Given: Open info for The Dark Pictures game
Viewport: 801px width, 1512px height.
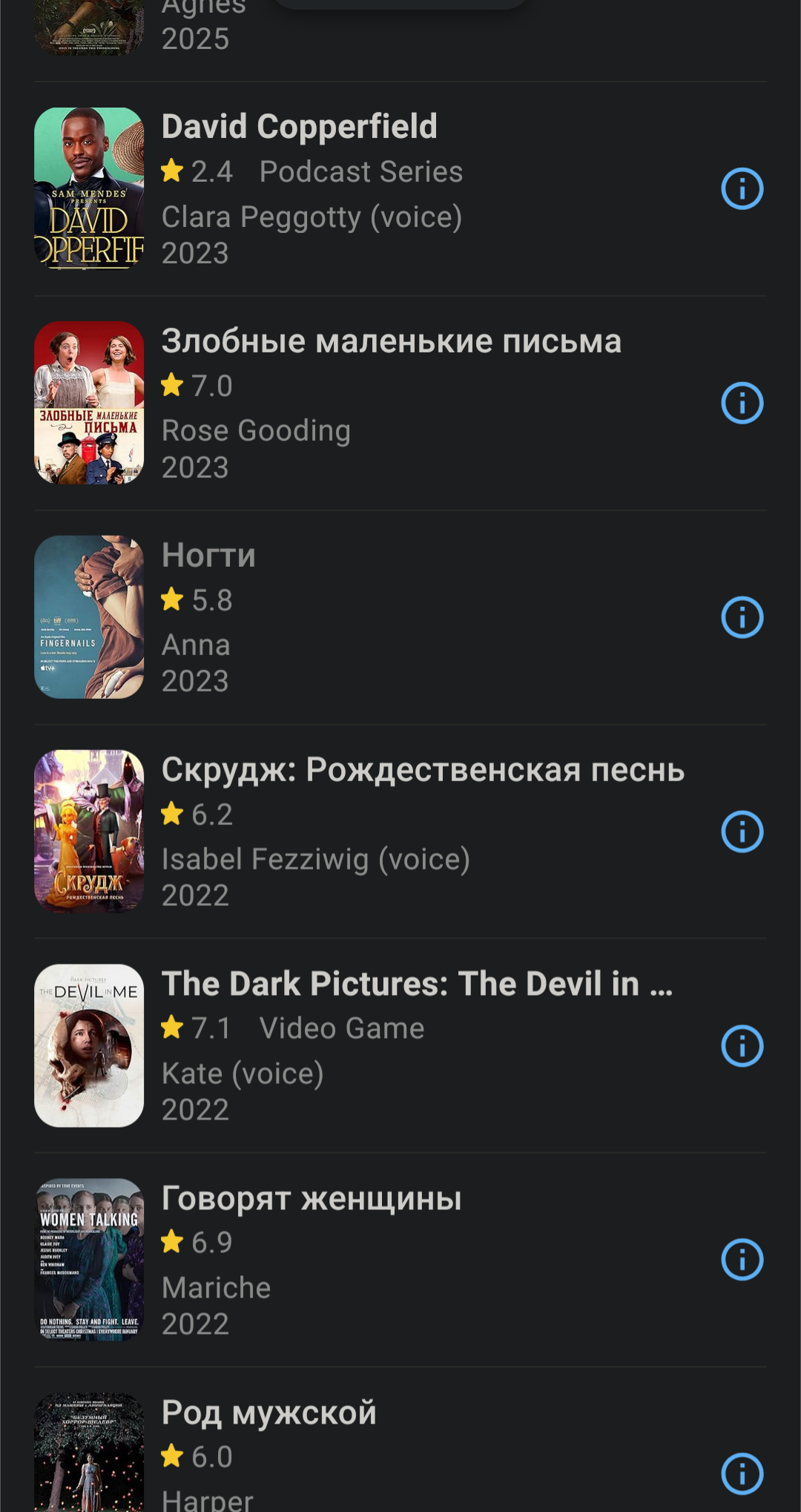Looking at the screenshot, I should (742, 1046).
